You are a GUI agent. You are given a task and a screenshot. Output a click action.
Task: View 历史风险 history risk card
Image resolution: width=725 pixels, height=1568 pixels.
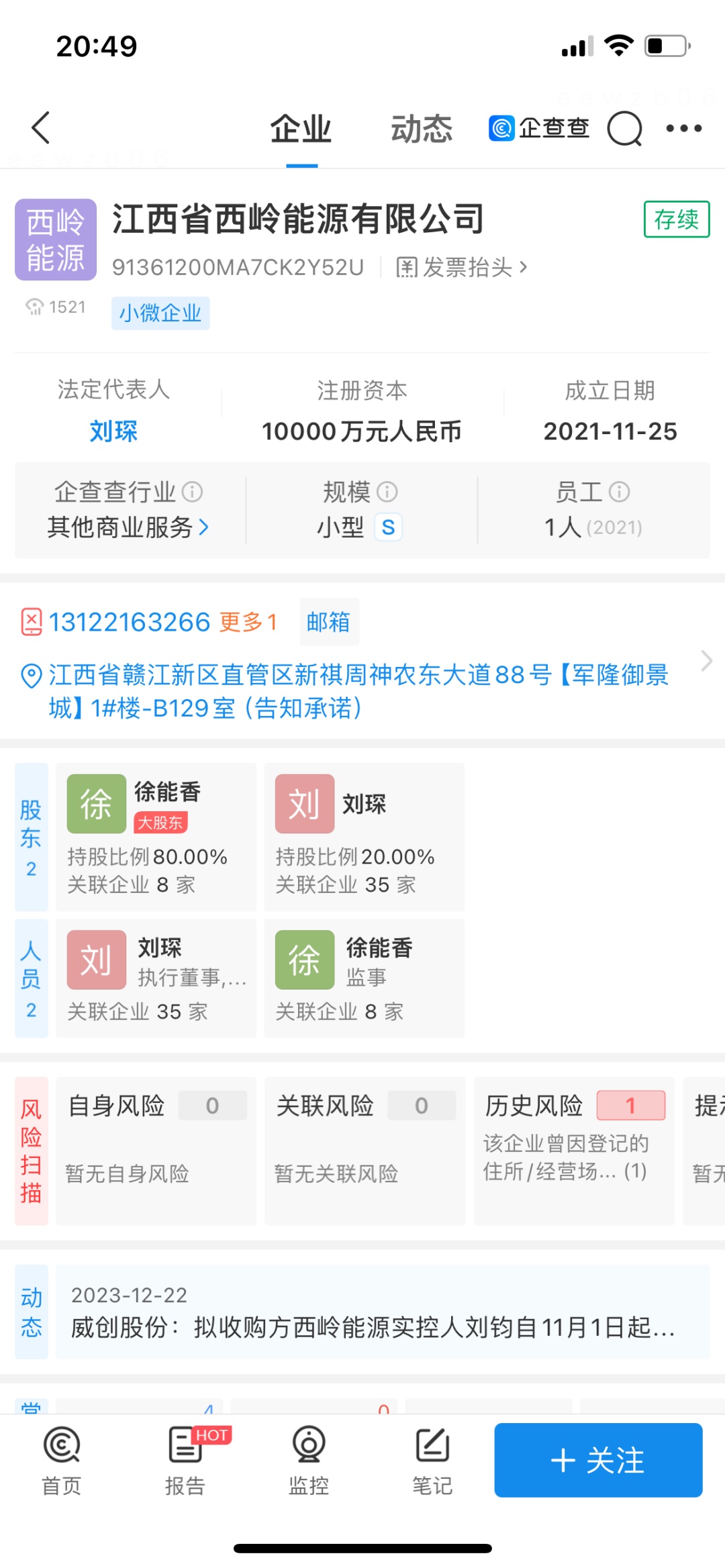(574, 1151)
